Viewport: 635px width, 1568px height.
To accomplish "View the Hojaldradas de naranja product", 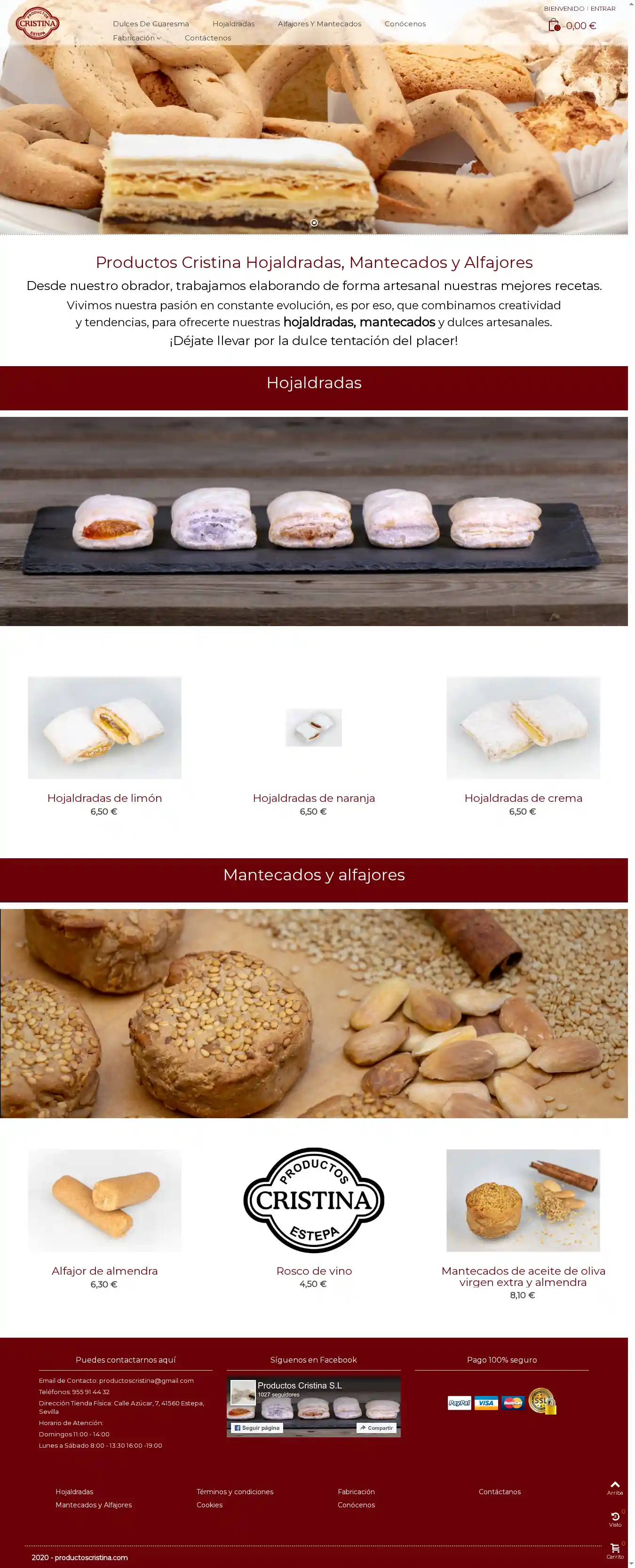I will (314, 797).
